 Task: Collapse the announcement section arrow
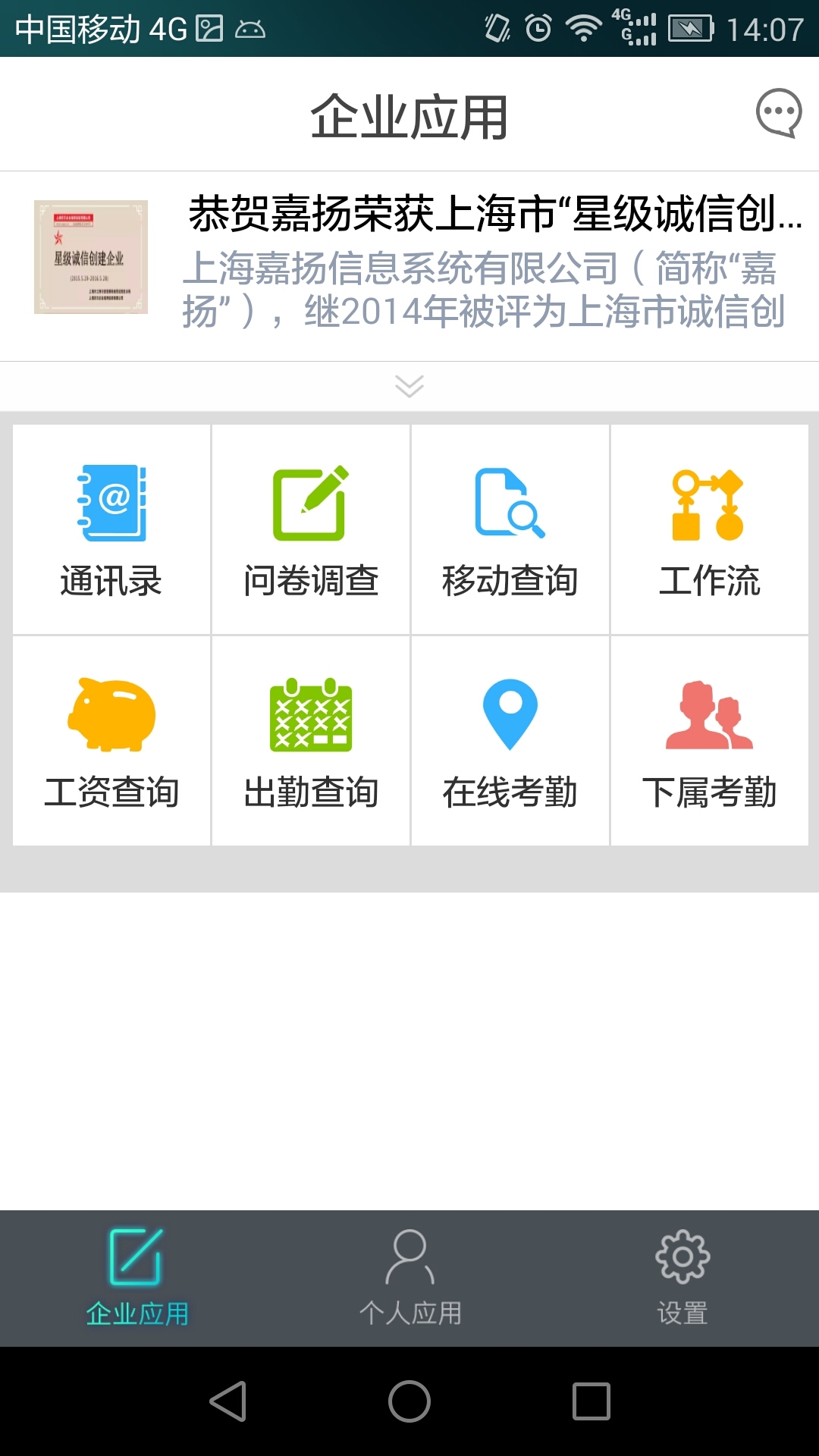point(409,387)
